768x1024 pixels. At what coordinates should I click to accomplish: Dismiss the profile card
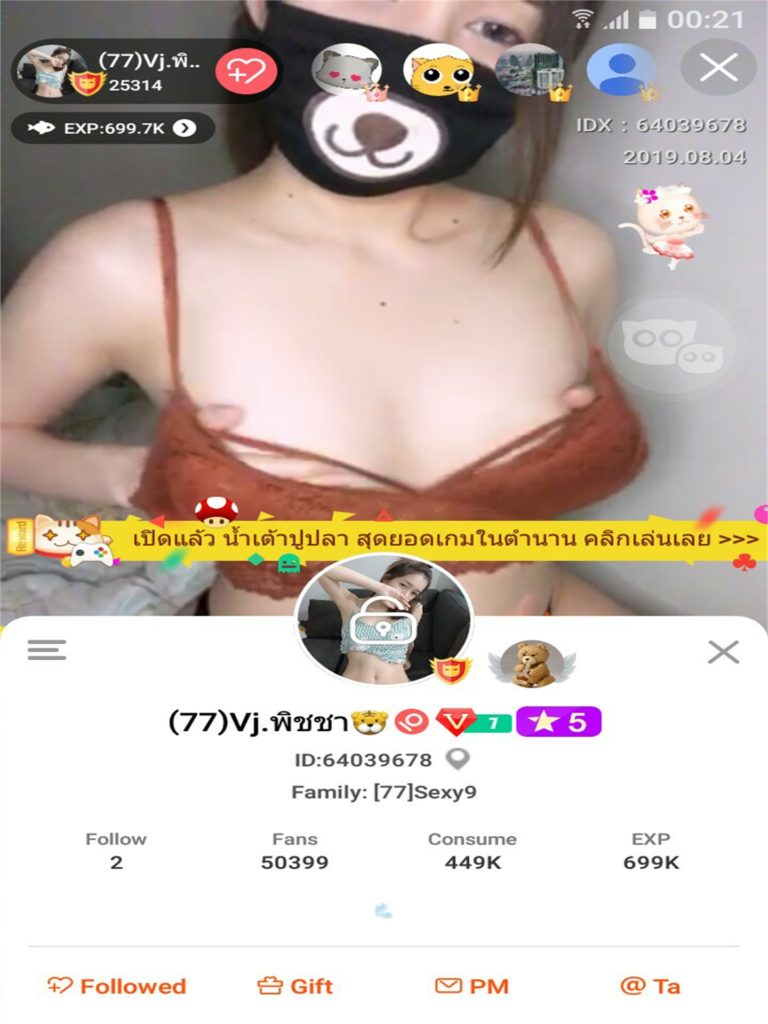(x=723, y=652)
